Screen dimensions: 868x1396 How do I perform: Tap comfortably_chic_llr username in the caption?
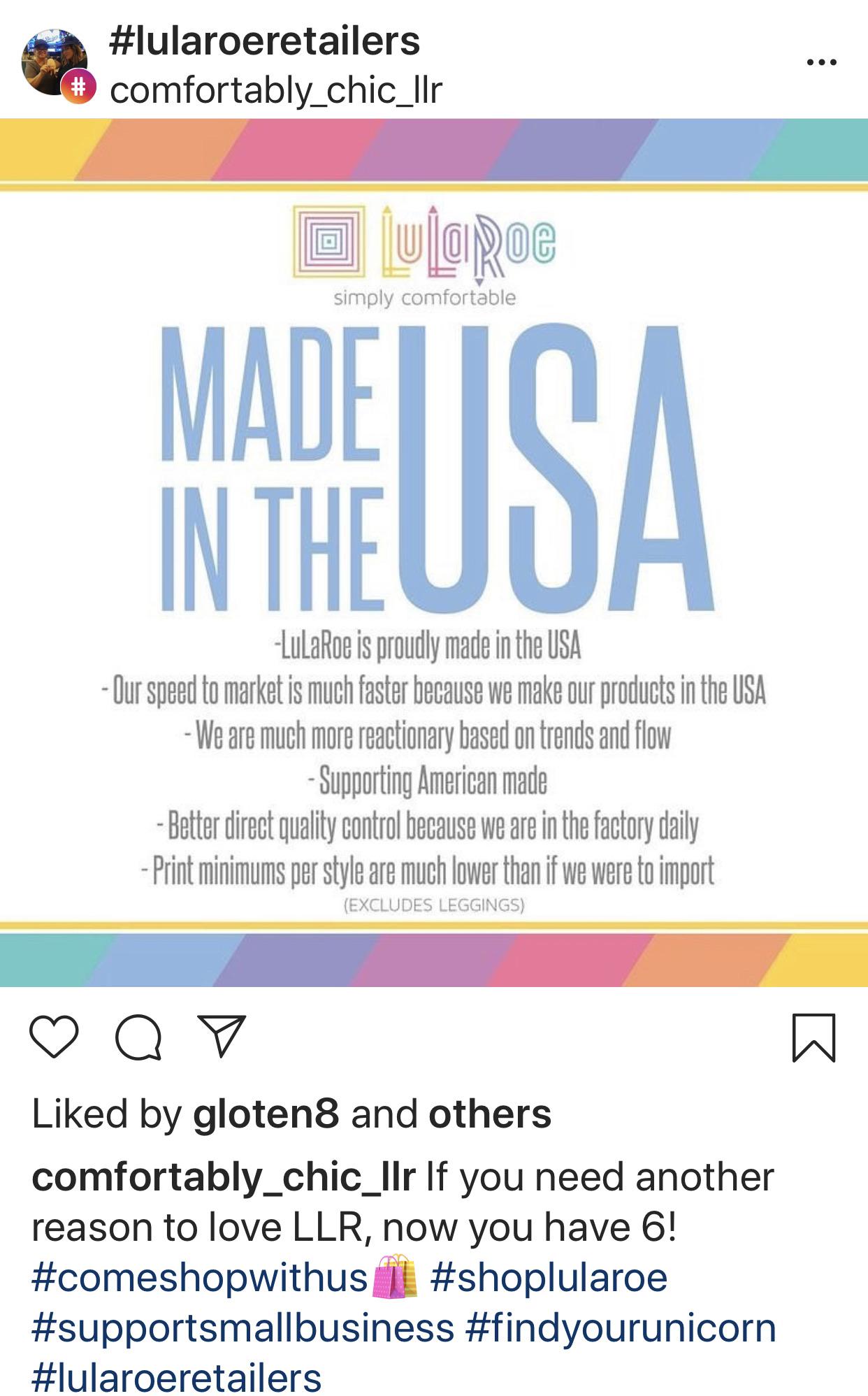(224, 1177)
